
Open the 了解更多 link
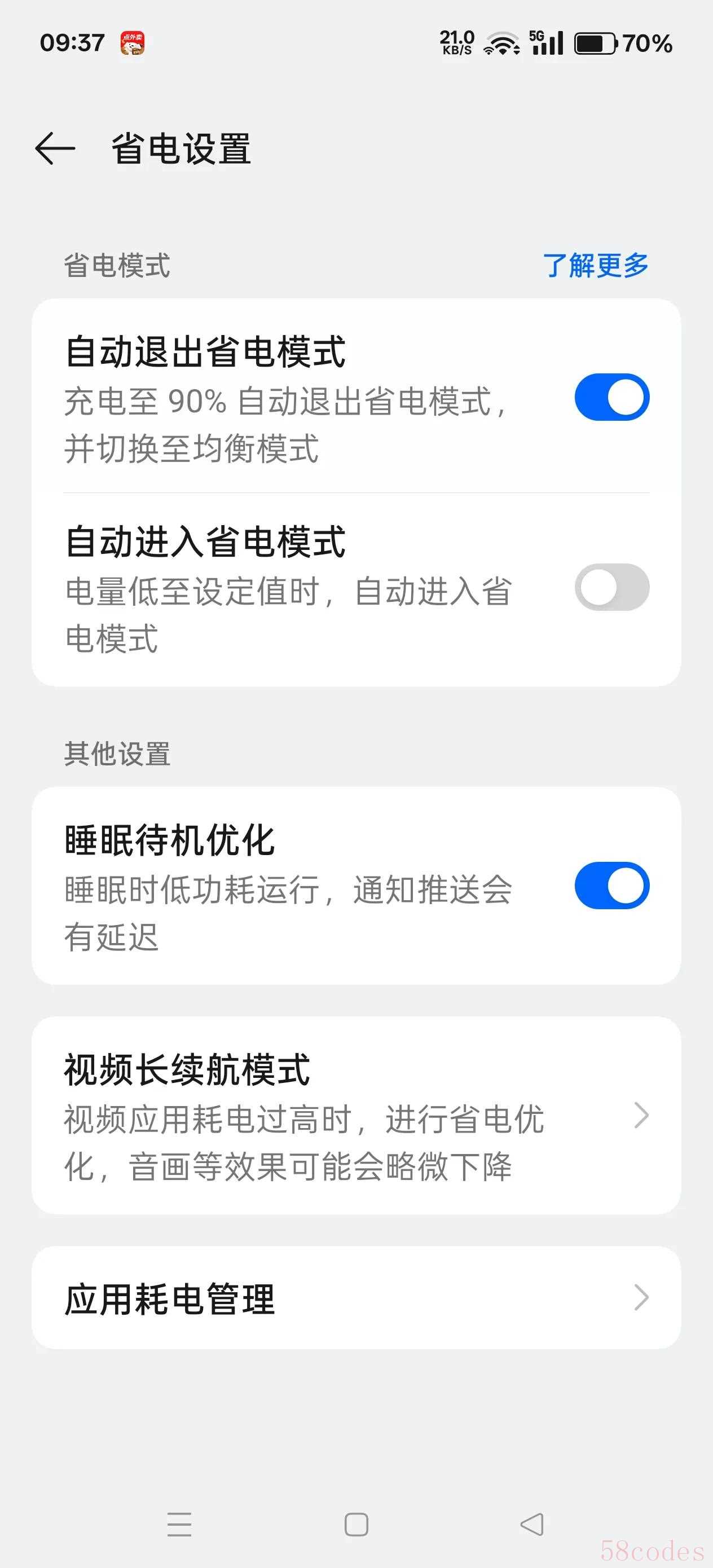click(x=596, y=266)
